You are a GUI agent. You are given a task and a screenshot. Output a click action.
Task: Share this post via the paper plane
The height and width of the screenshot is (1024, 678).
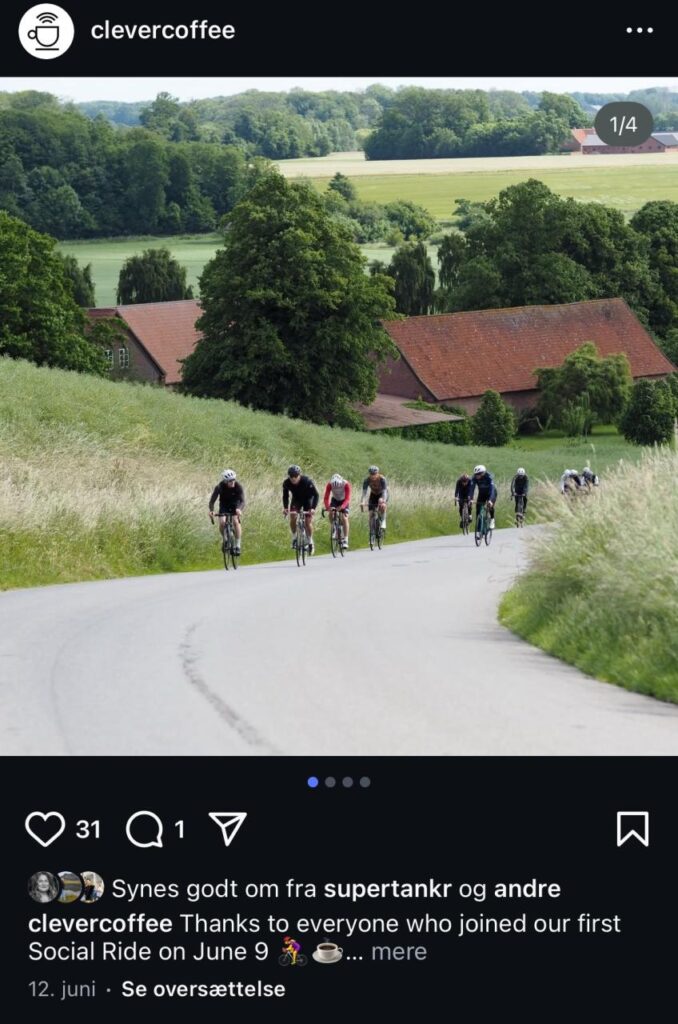(x=228, y=829)
